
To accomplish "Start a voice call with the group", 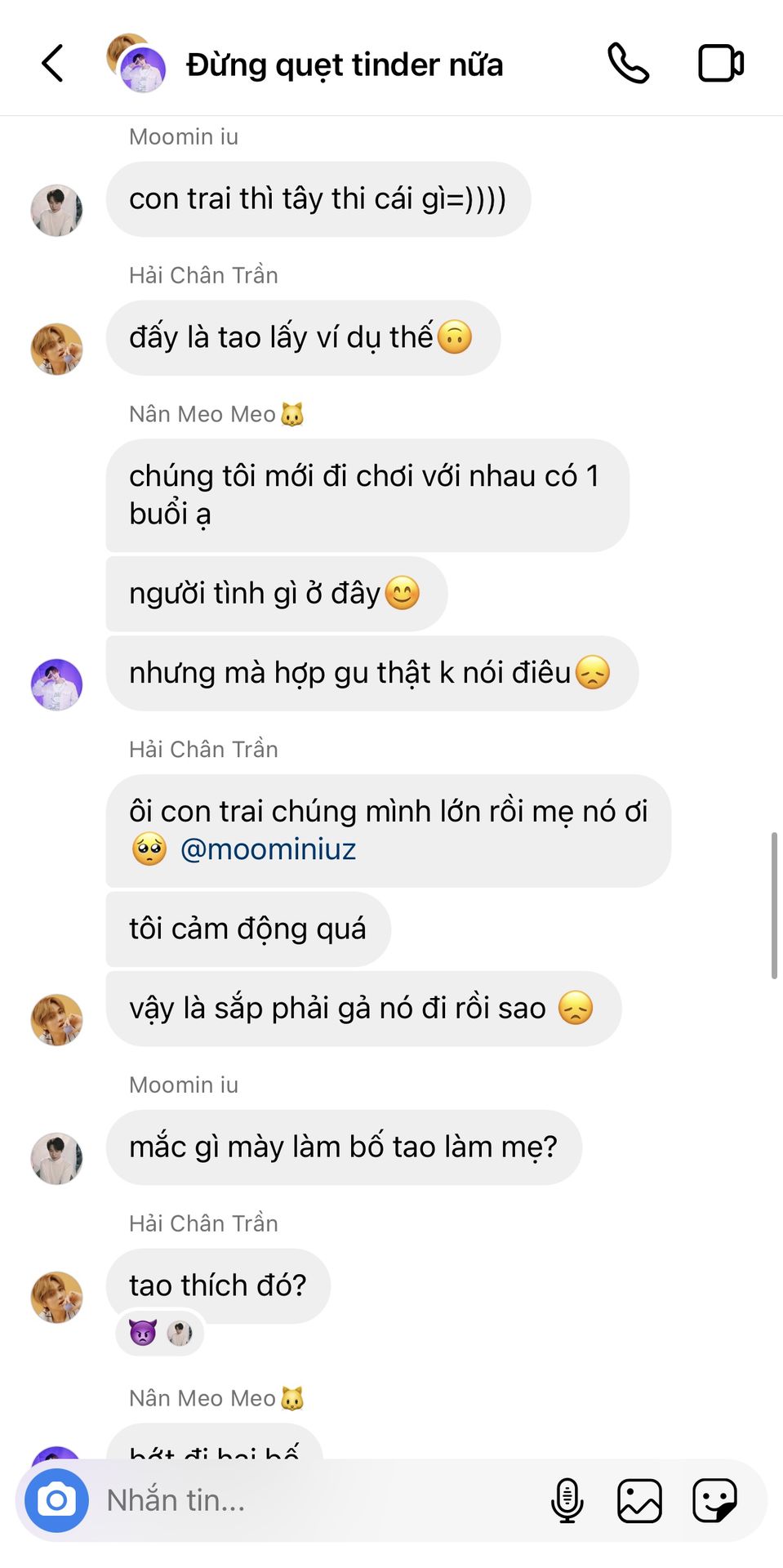I will pos(628,64).
